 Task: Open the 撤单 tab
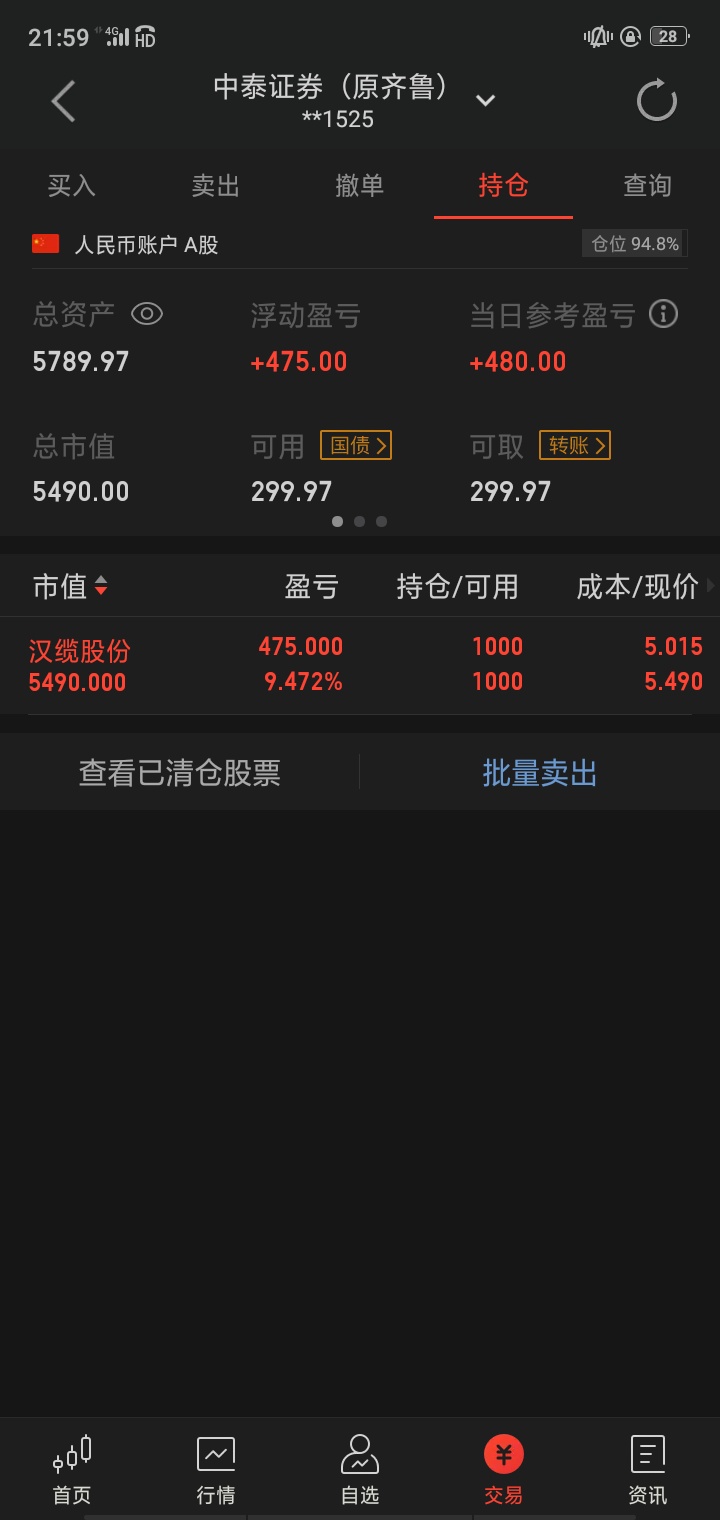[360, 186]
